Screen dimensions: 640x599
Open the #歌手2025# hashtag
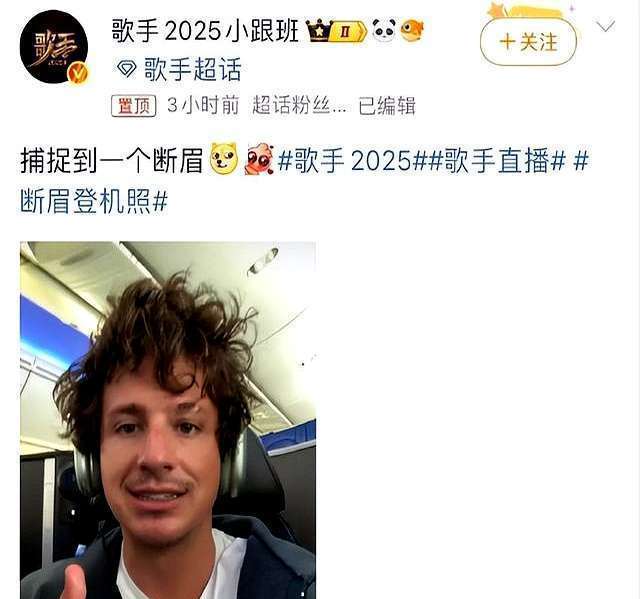tap(349, 160)
